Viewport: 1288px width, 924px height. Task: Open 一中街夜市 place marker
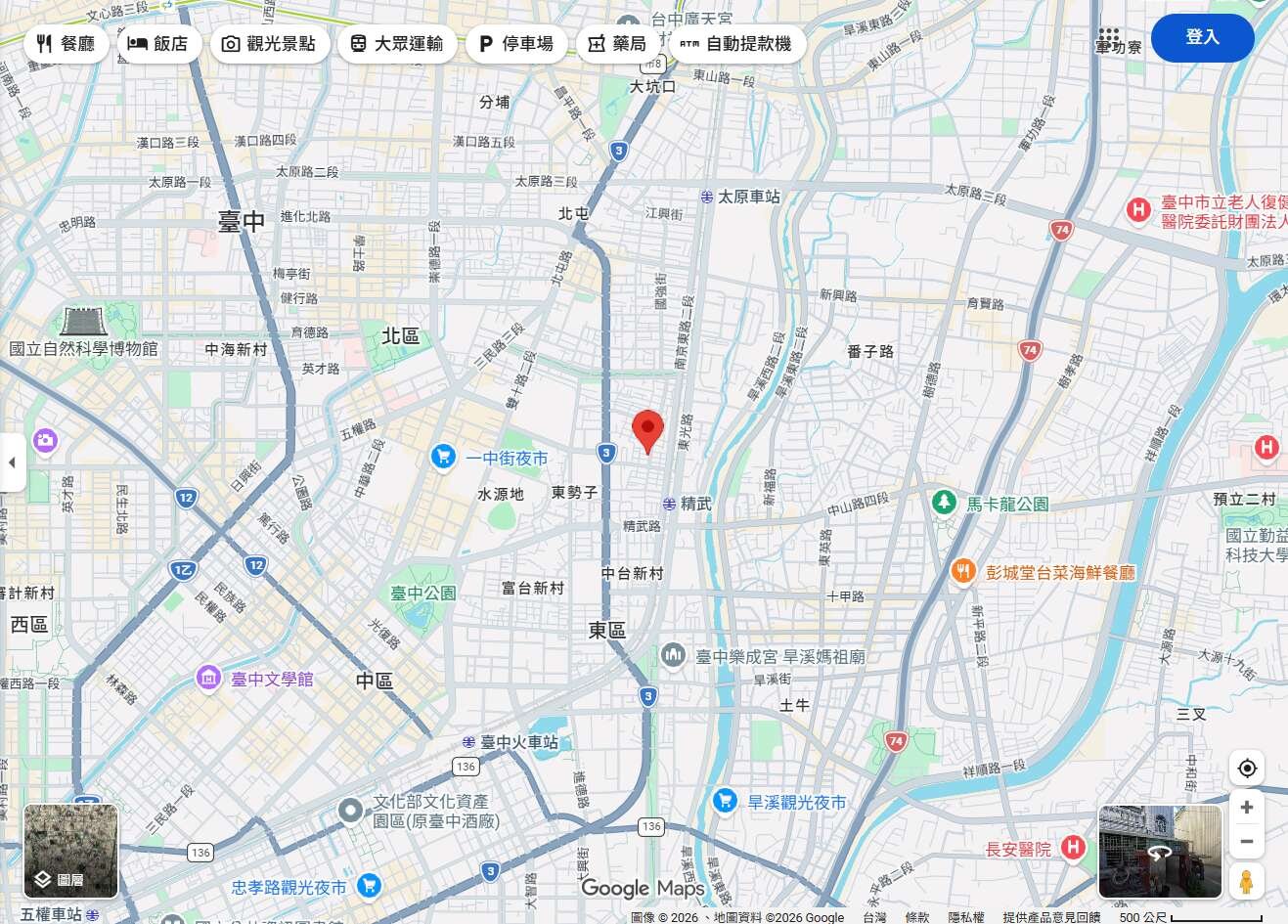pyautogui.click(x=443, y=457)
